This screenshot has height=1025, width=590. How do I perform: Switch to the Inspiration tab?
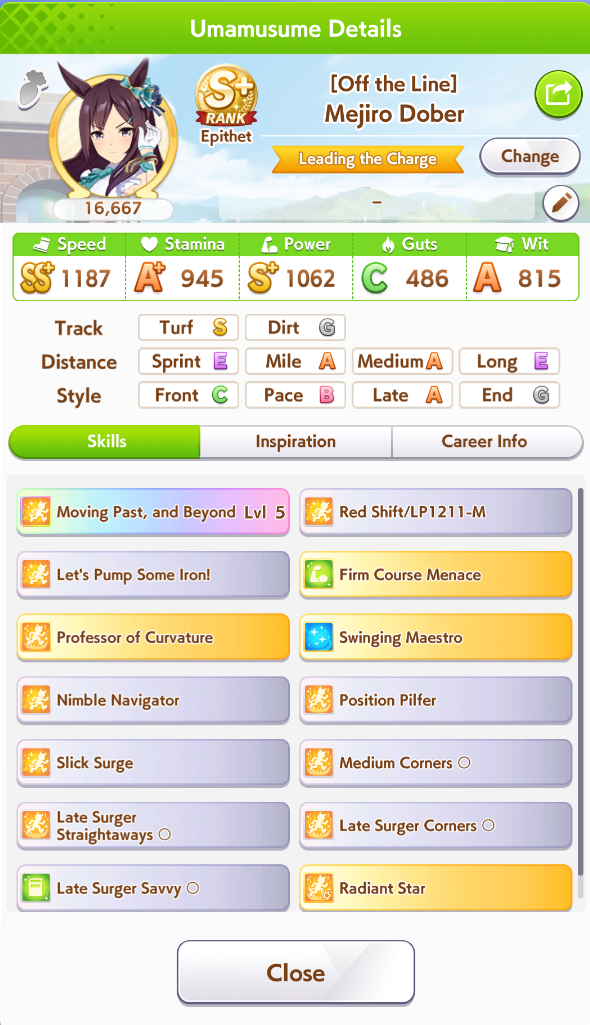295,442
